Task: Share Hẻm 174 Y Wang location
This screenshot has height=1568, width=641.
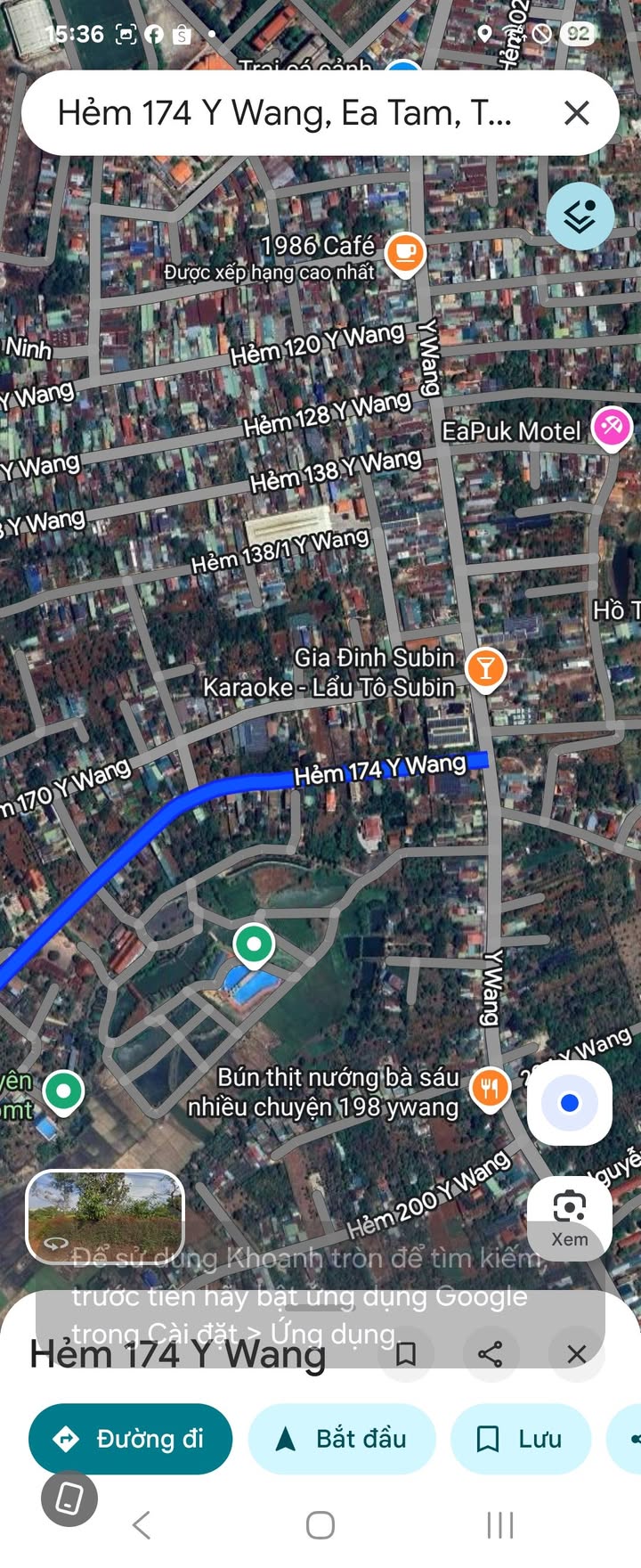Action: coord(490,1354)
